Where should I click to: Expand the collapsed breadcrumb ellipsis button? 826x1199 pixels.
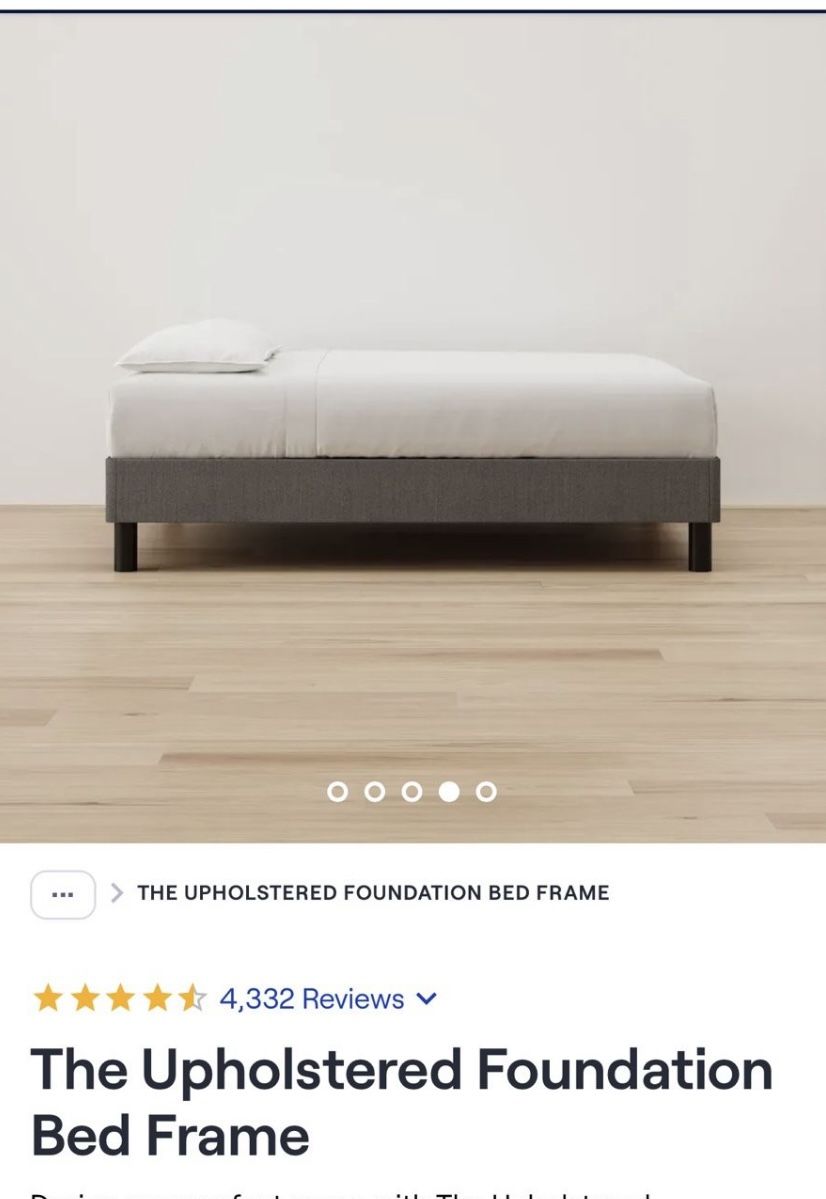tap(63, 894)
